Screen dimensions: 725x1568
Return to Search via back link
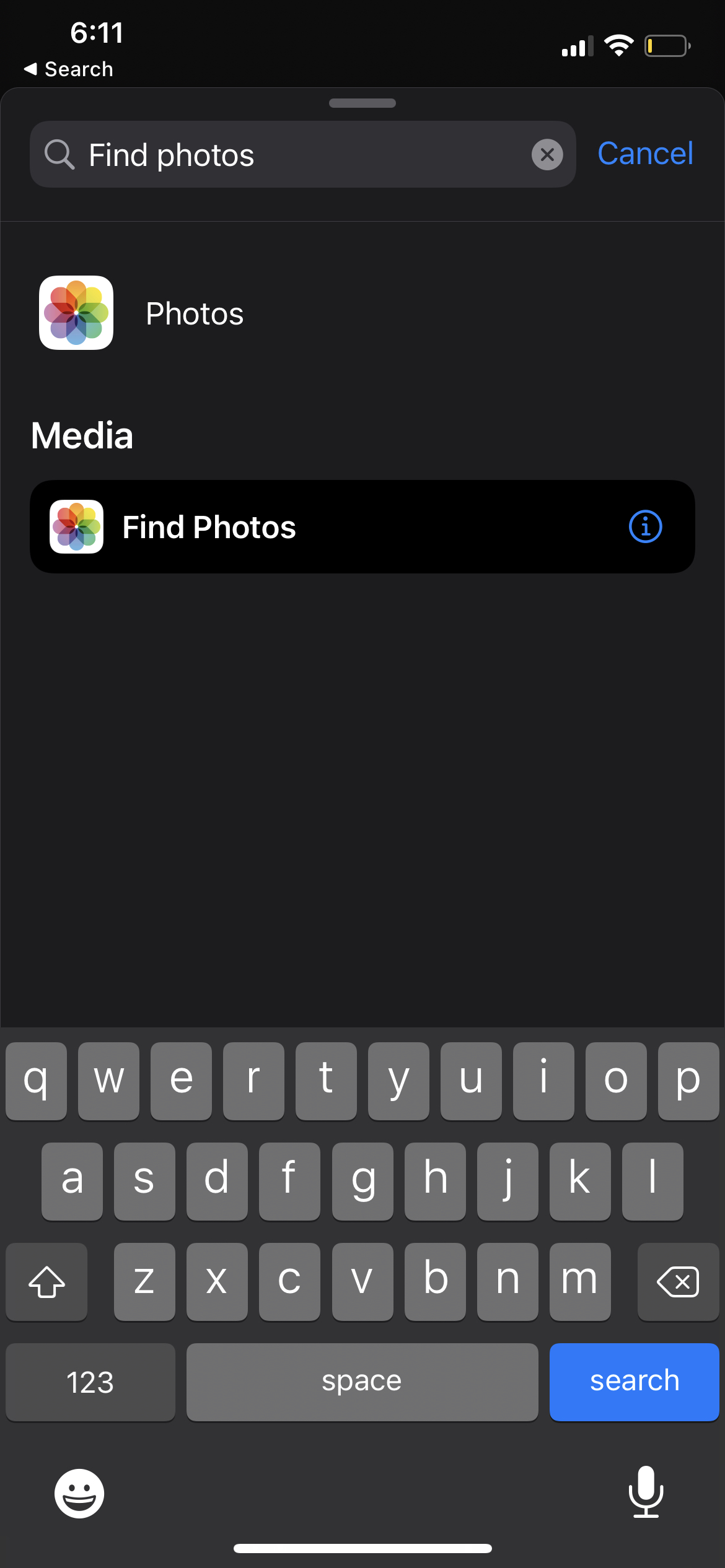click(69, 69)
